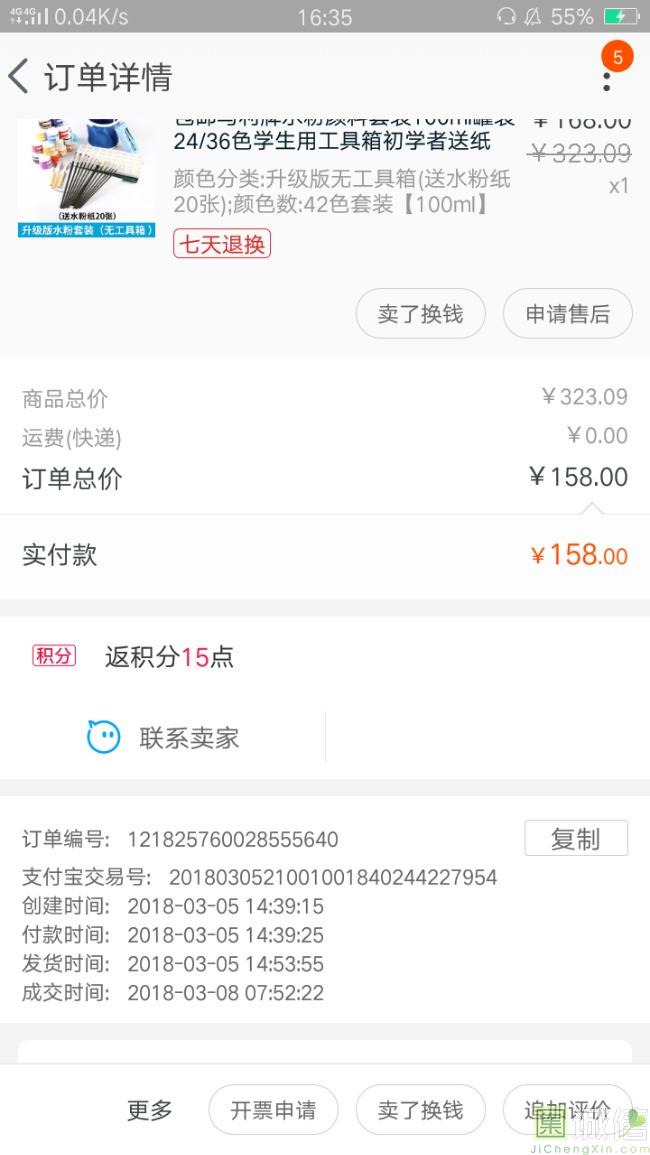
Task: Go back from the 订单详情 page
Action: [x=18, y=77]
